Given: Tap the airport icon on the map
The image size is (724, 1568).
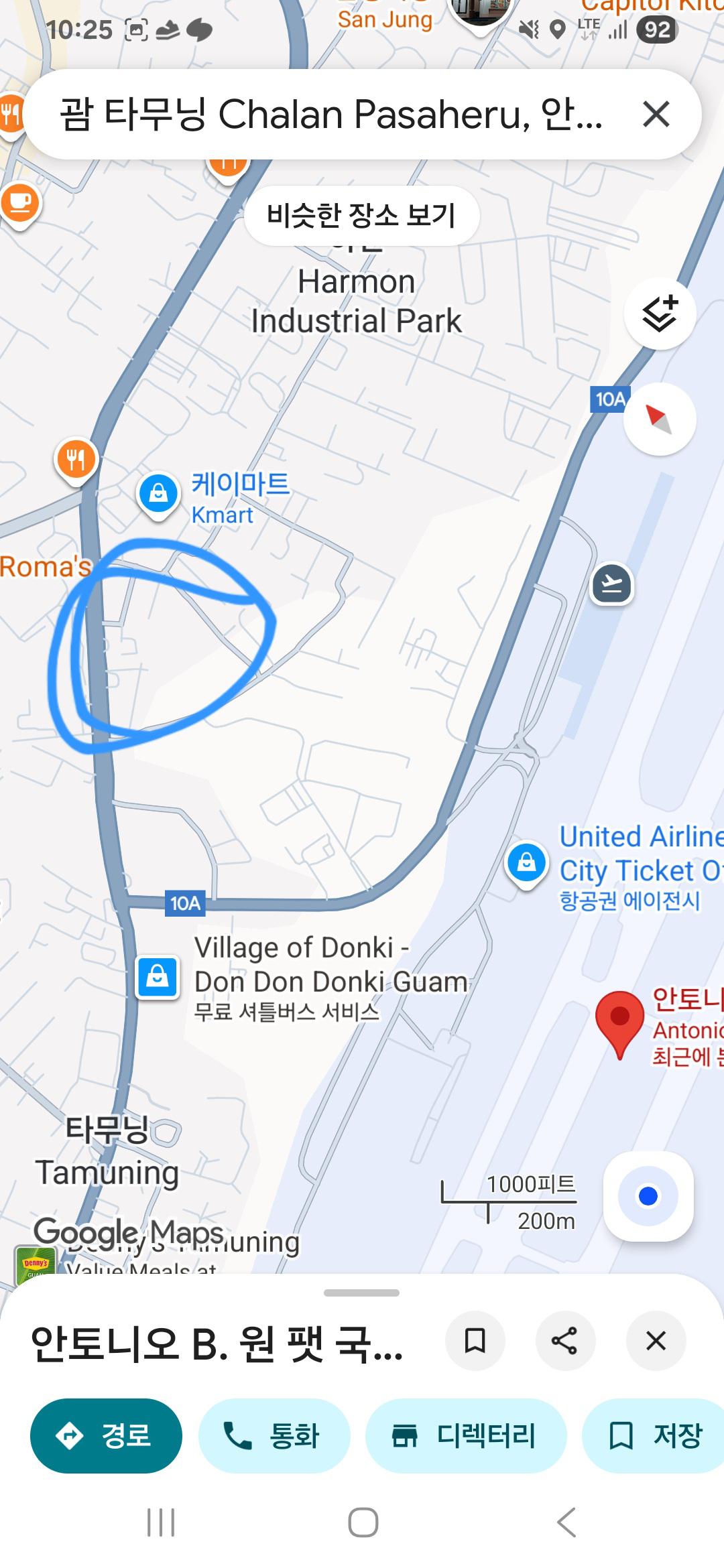Looking at the screenshot, I should coord(611,584).
